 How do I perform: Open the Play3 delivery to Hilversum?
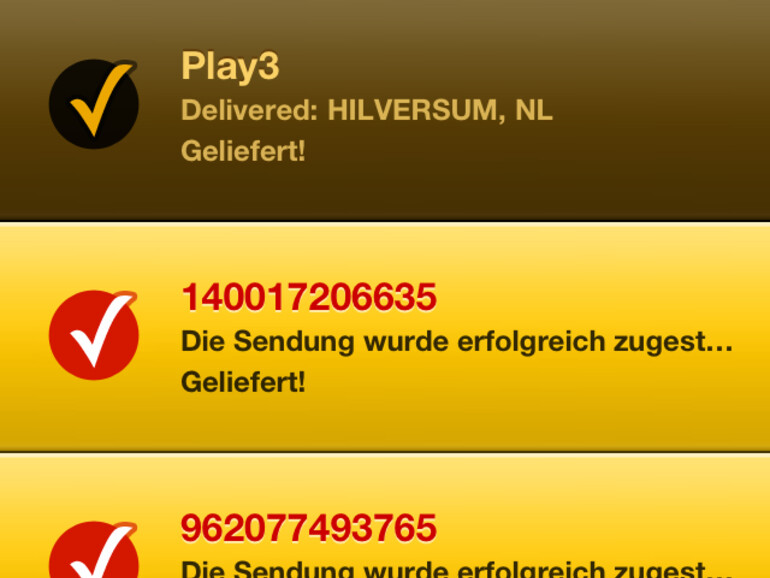click(385, 108)
